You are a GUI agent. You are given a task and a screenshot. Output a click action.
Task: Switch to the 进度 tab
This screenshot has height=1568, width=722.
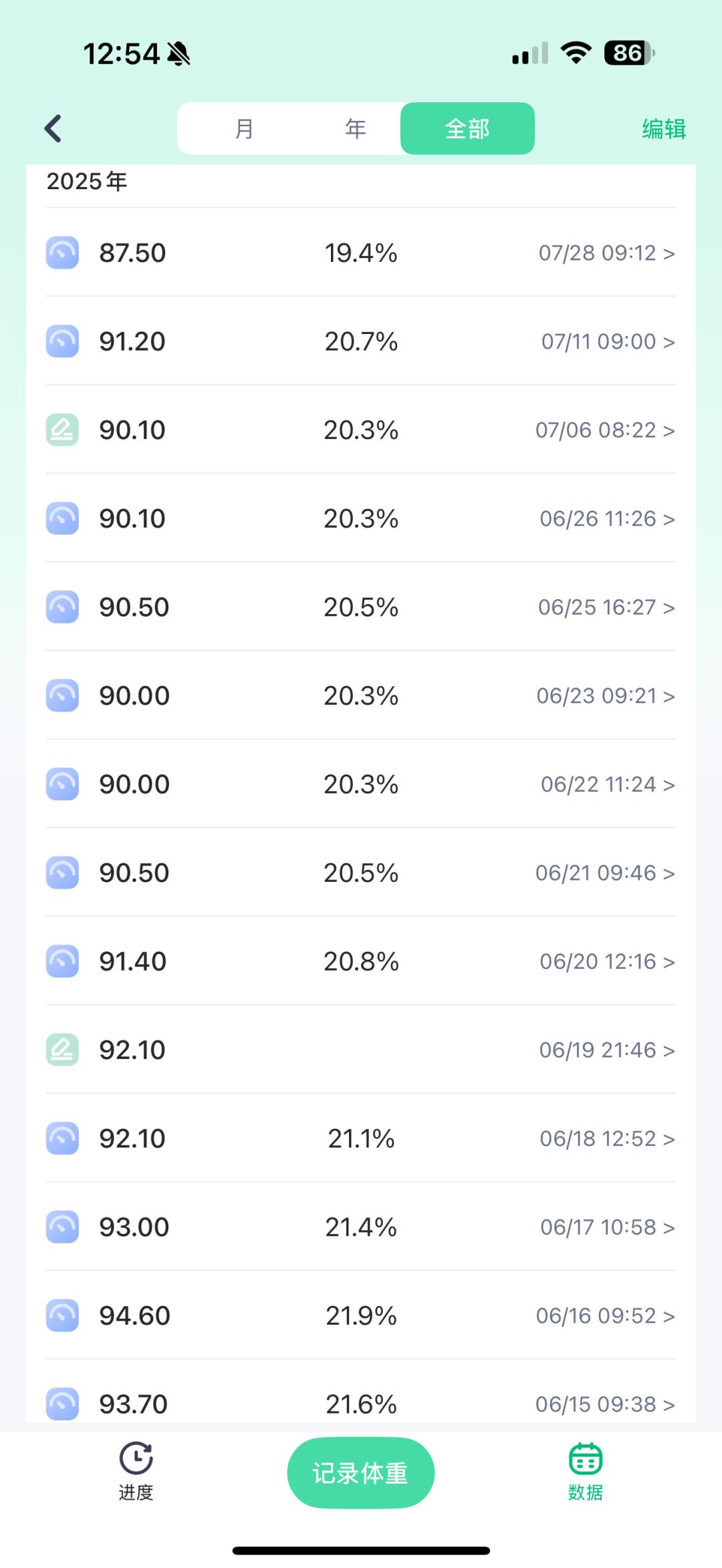136,1471
